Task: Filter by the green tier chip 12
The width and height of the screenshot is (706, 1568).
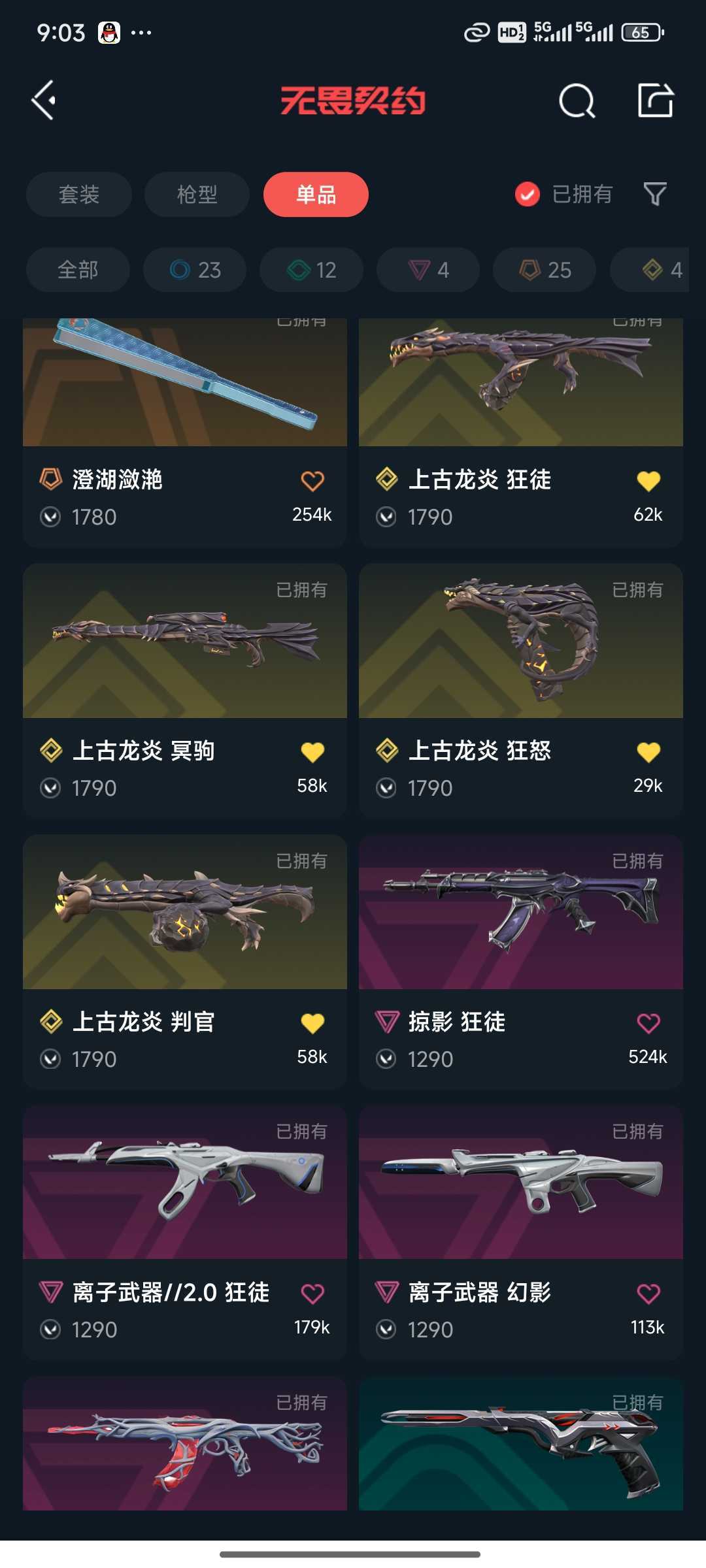Action: pyautogui.click(x=311, y=270)
